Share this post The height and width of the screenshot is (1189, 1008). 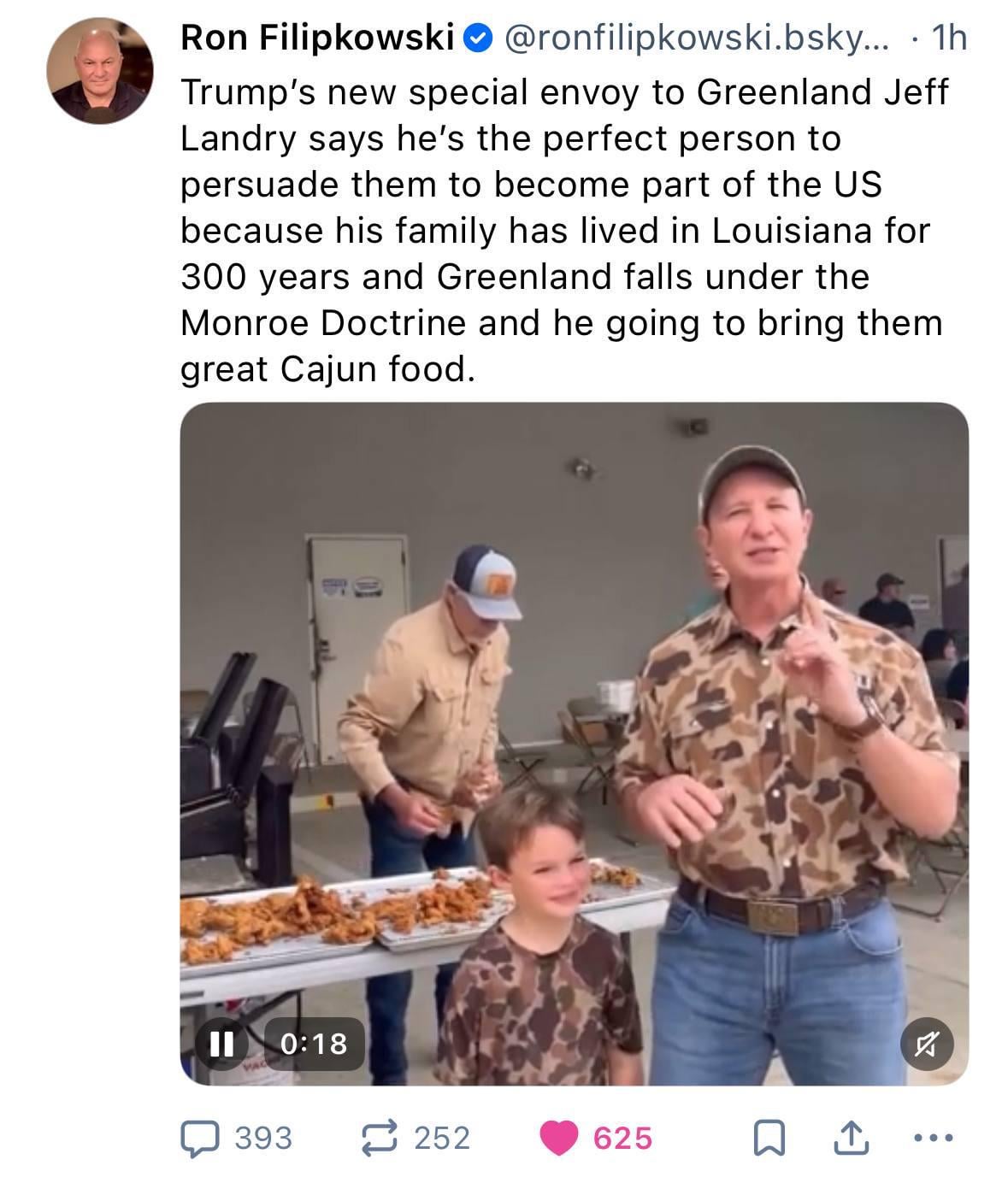pos(848,1139)
